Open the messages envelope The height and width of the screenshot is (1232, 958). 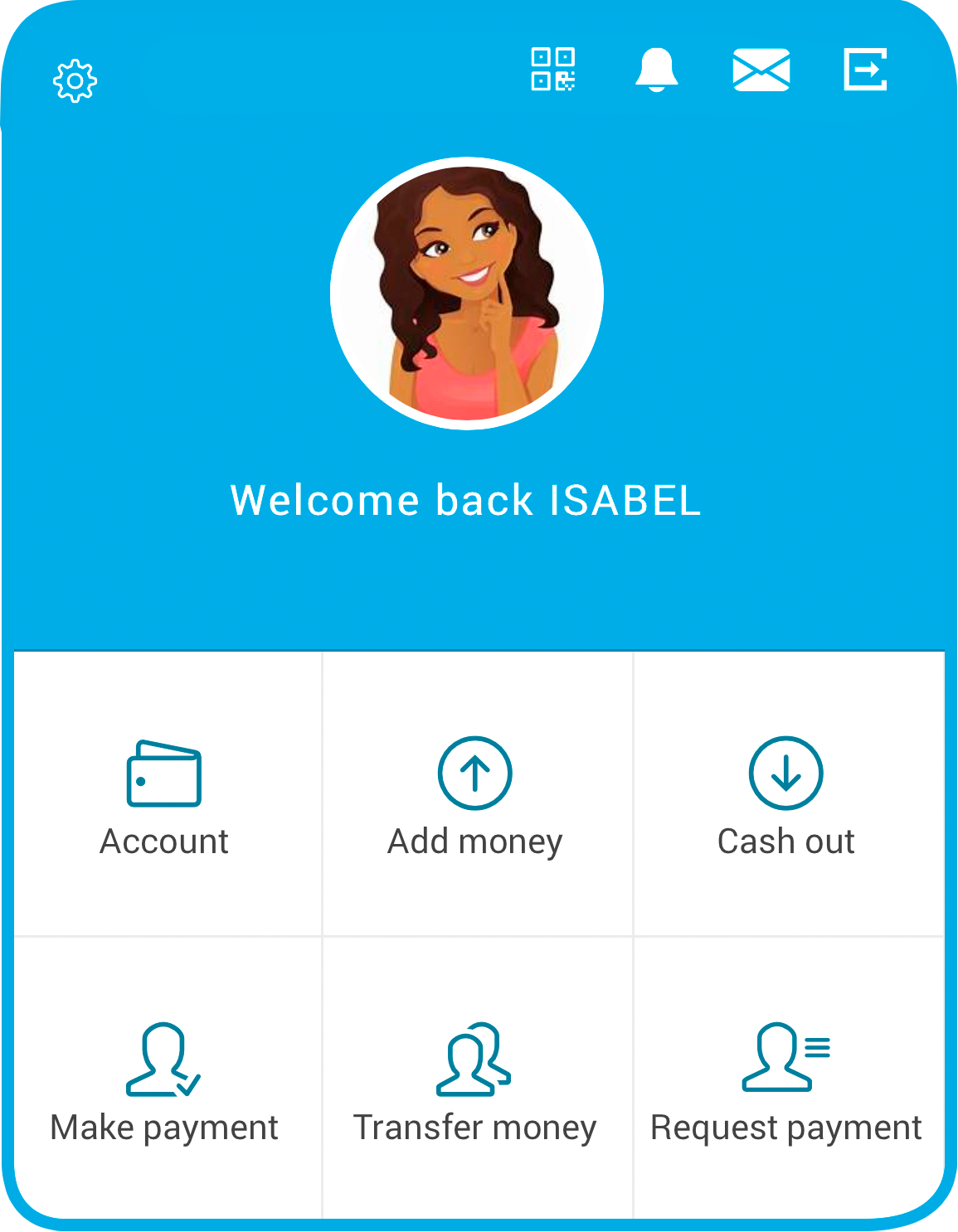(x=761, y=70)
